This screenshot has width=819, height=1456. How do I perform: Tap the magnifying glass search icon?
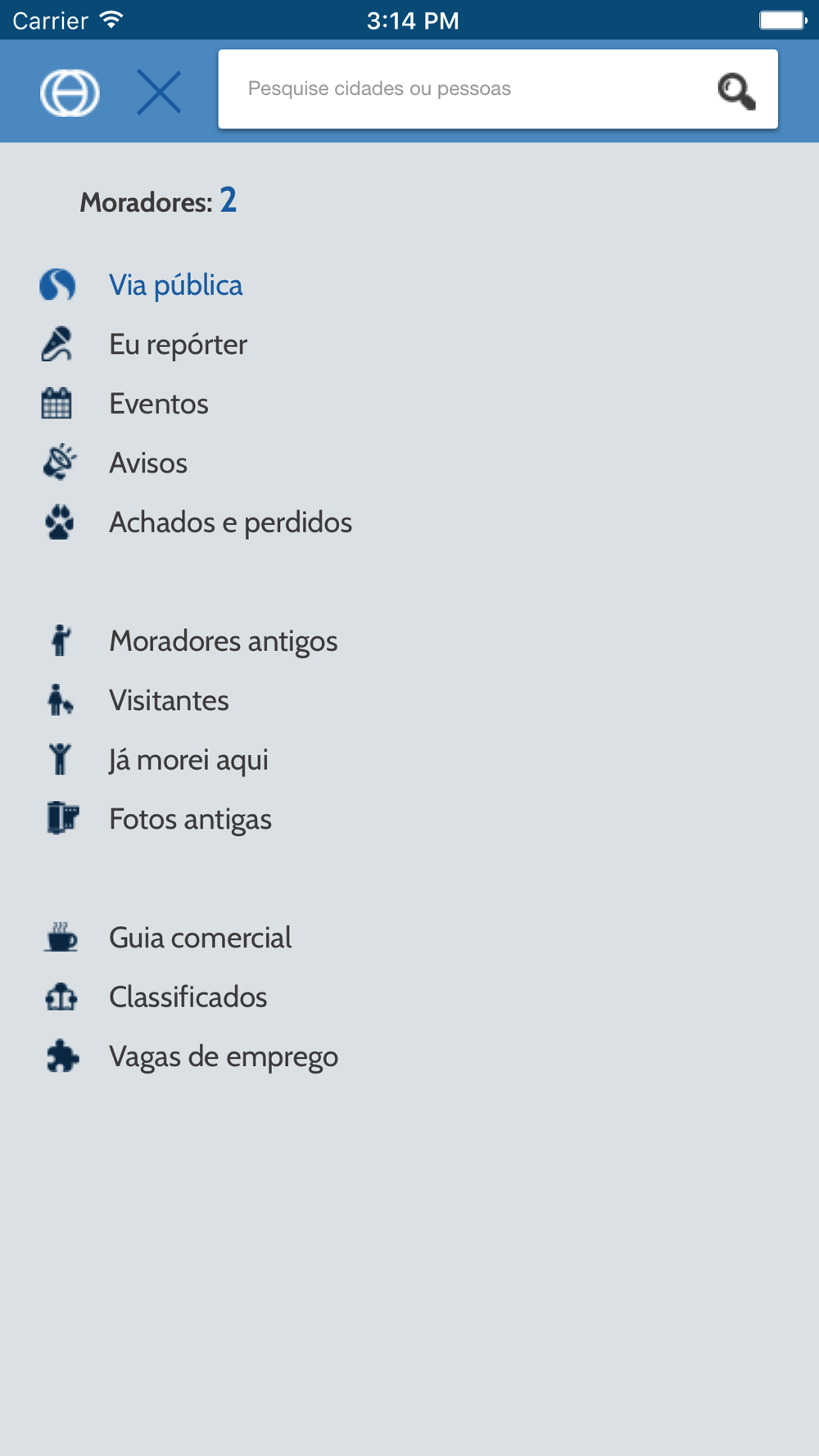click(736, 91)
